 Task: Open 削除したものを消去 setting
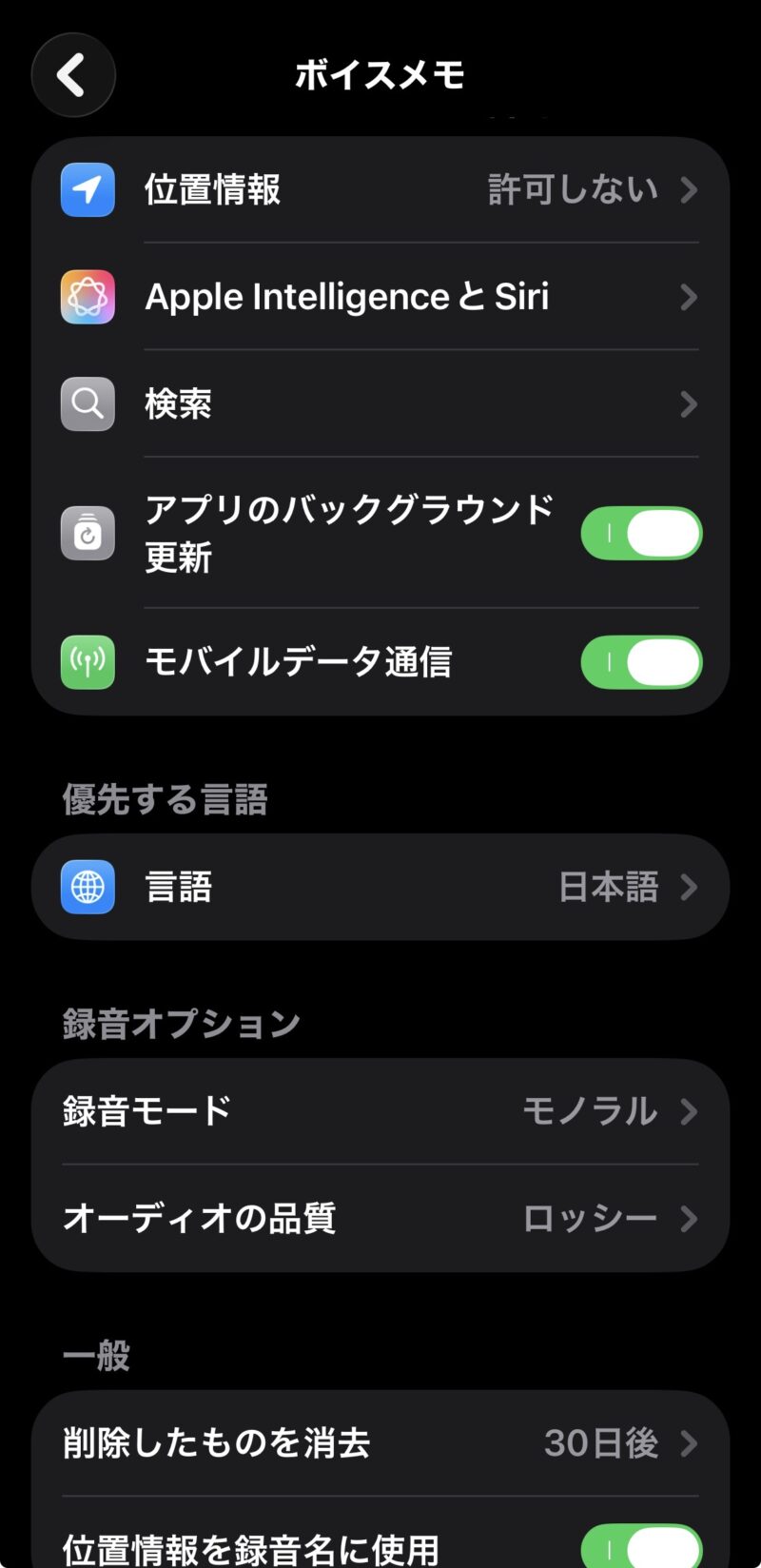tap(380, 1443)
